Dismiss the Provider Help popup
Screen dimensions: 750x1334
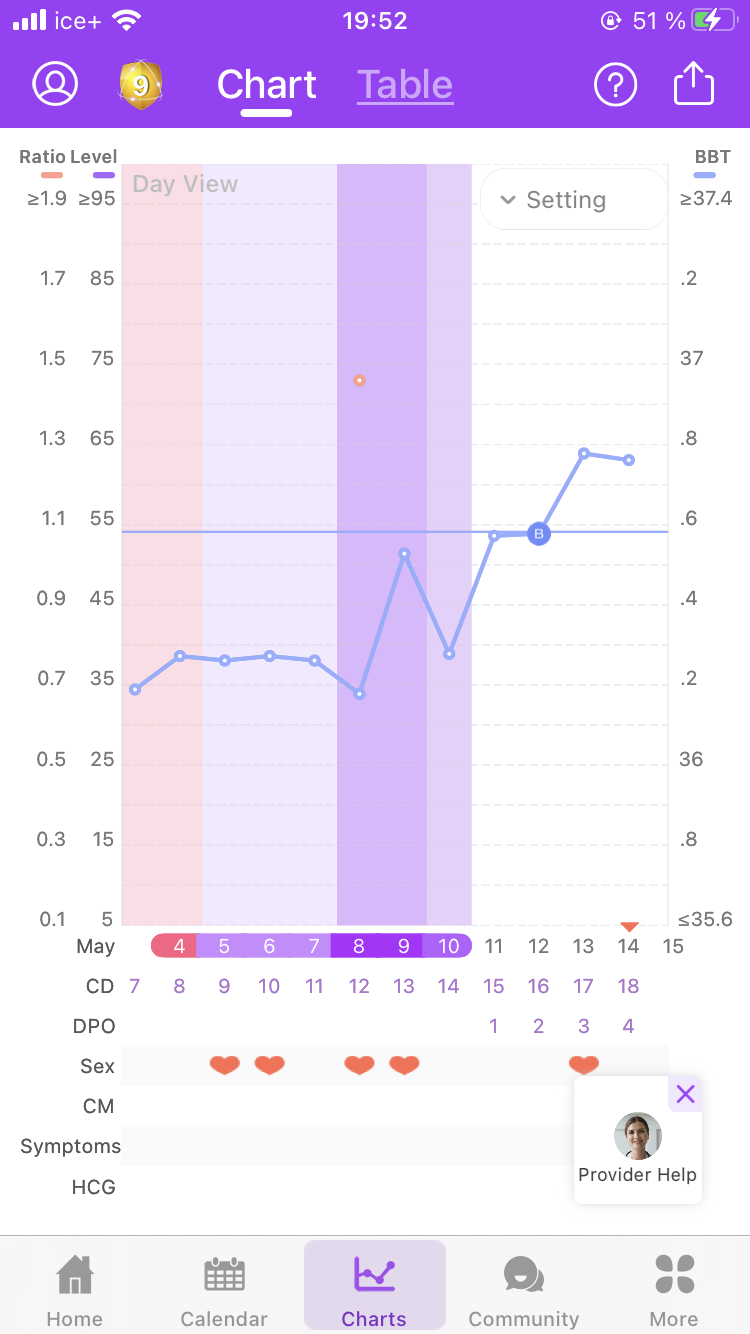click(x=685, y=1094)
